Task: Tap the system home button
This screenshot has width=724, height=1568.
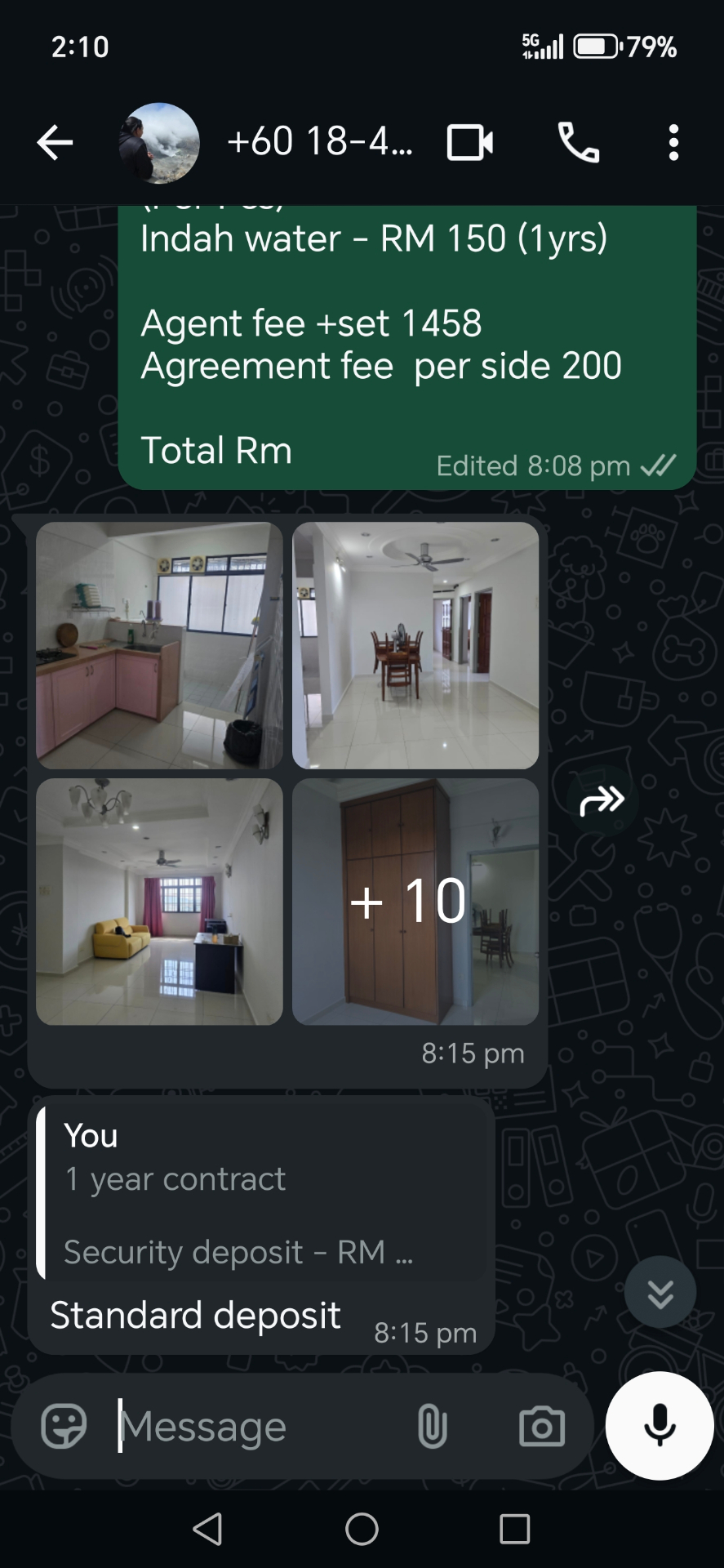Action: point(362,1529)
